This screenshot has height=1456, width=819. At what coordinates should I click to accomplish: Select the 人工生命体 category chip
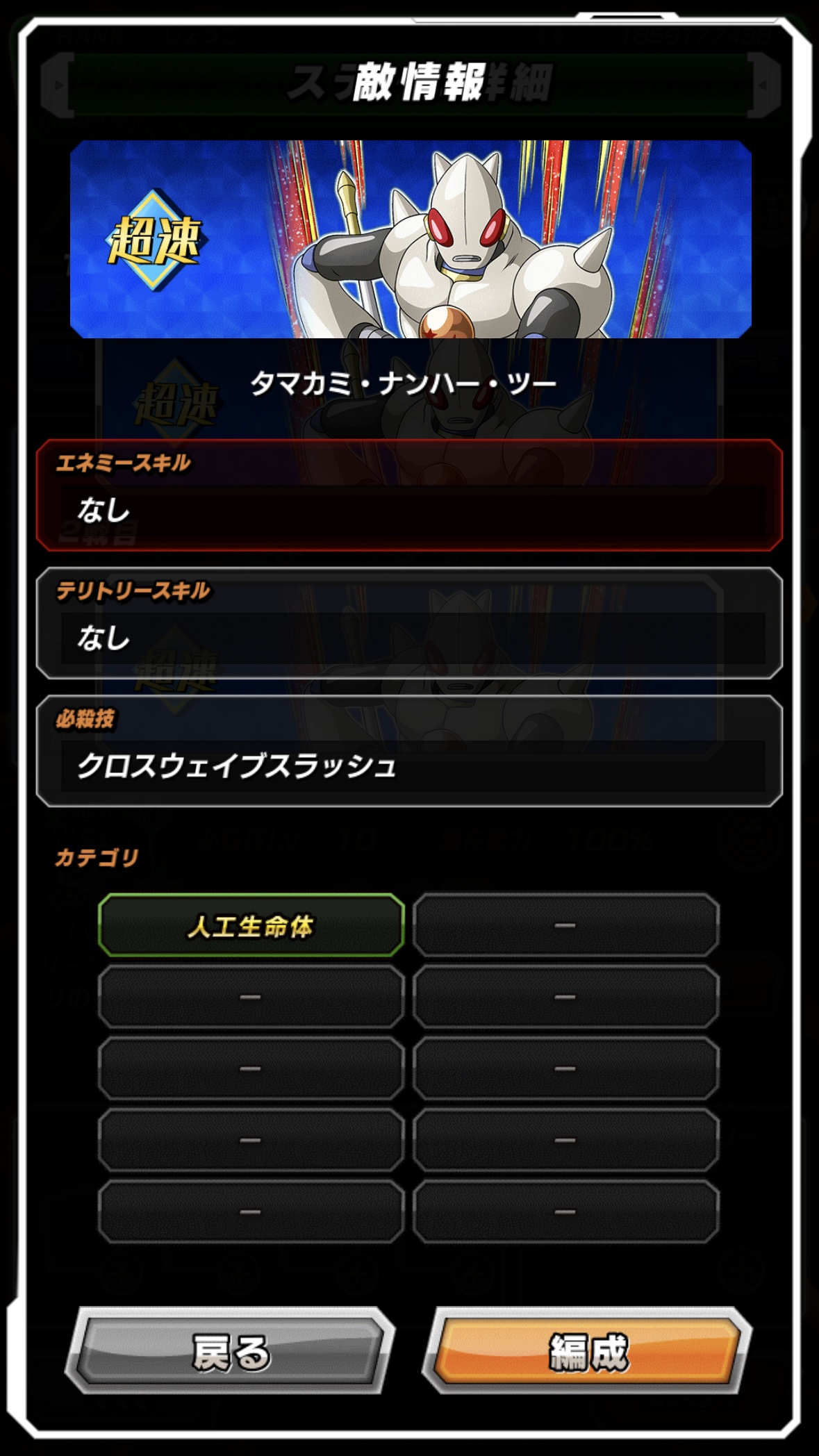[x=251, y=925]
